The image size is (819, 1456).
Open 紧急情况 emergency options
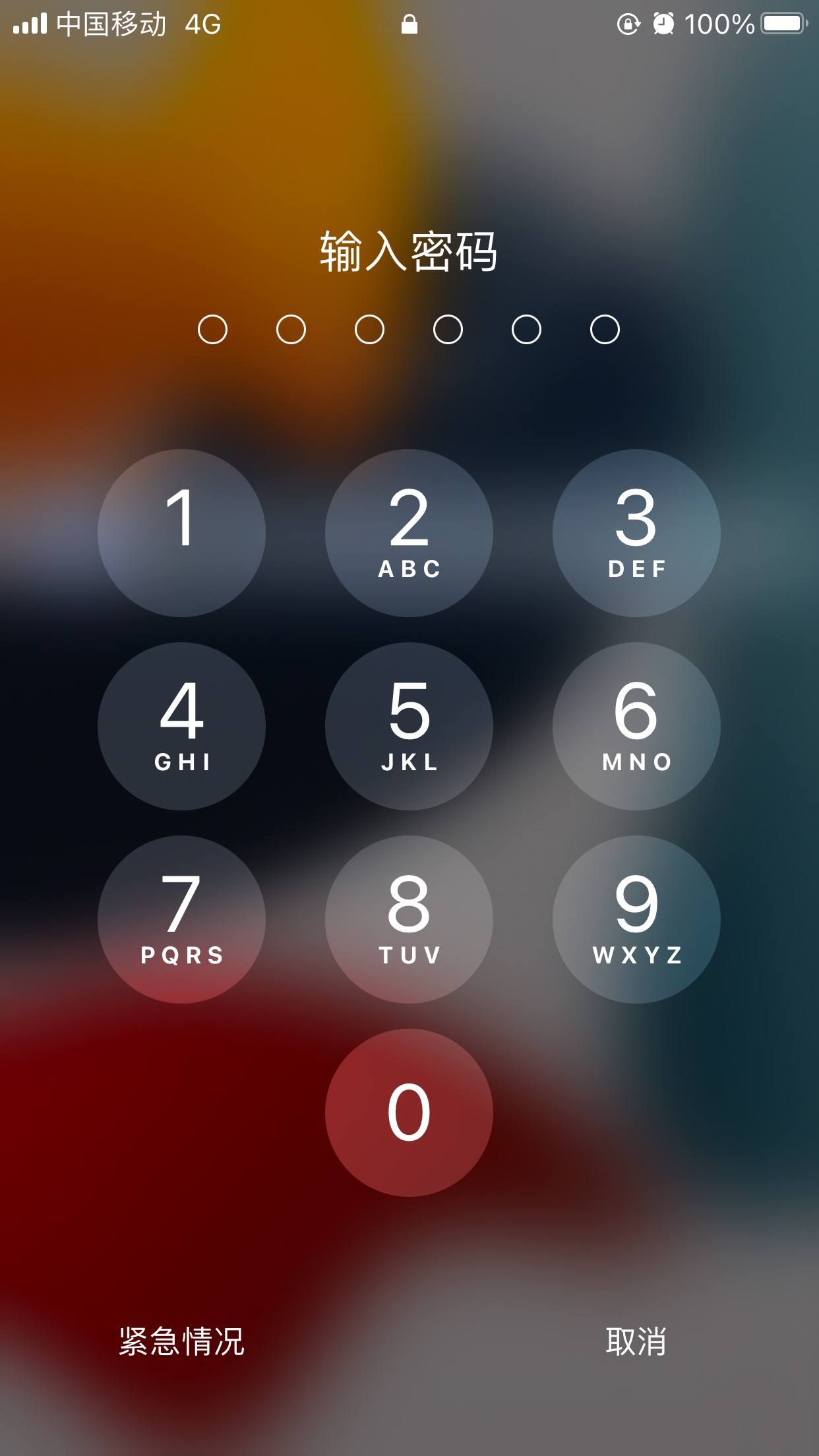181,1341
